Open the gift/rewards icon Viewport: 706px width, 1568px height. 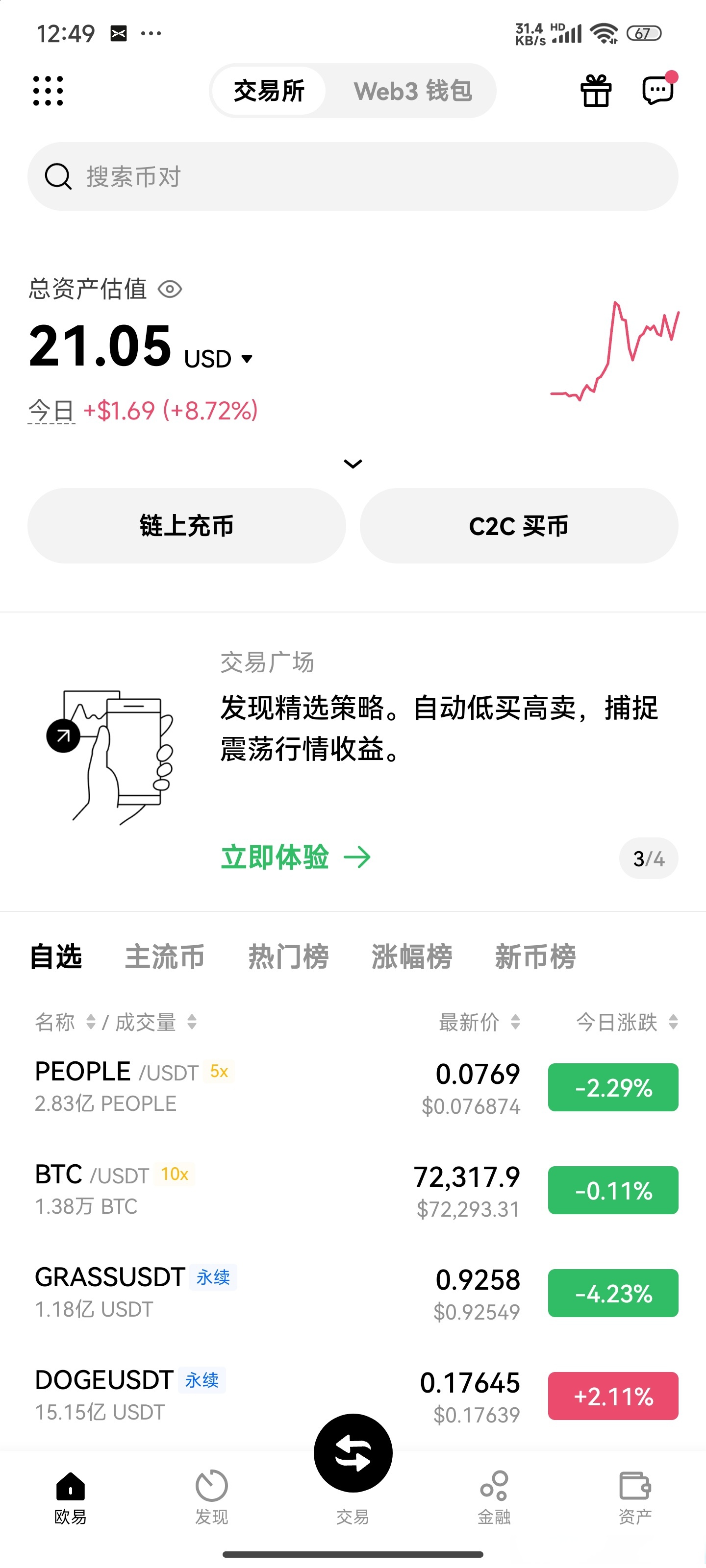595,91
